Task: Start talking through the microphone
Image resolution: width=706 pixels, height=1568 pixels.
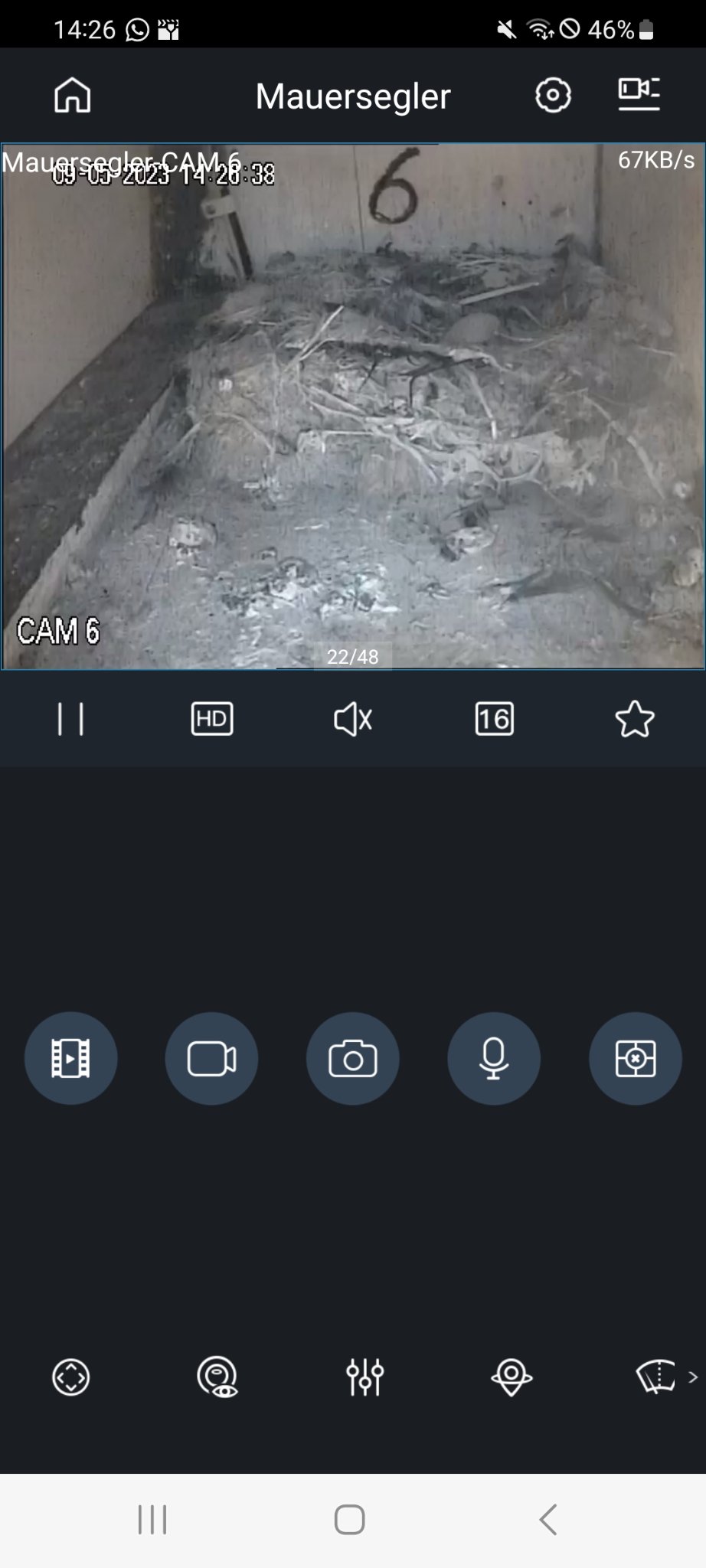Action: (x=494, y=1059)
